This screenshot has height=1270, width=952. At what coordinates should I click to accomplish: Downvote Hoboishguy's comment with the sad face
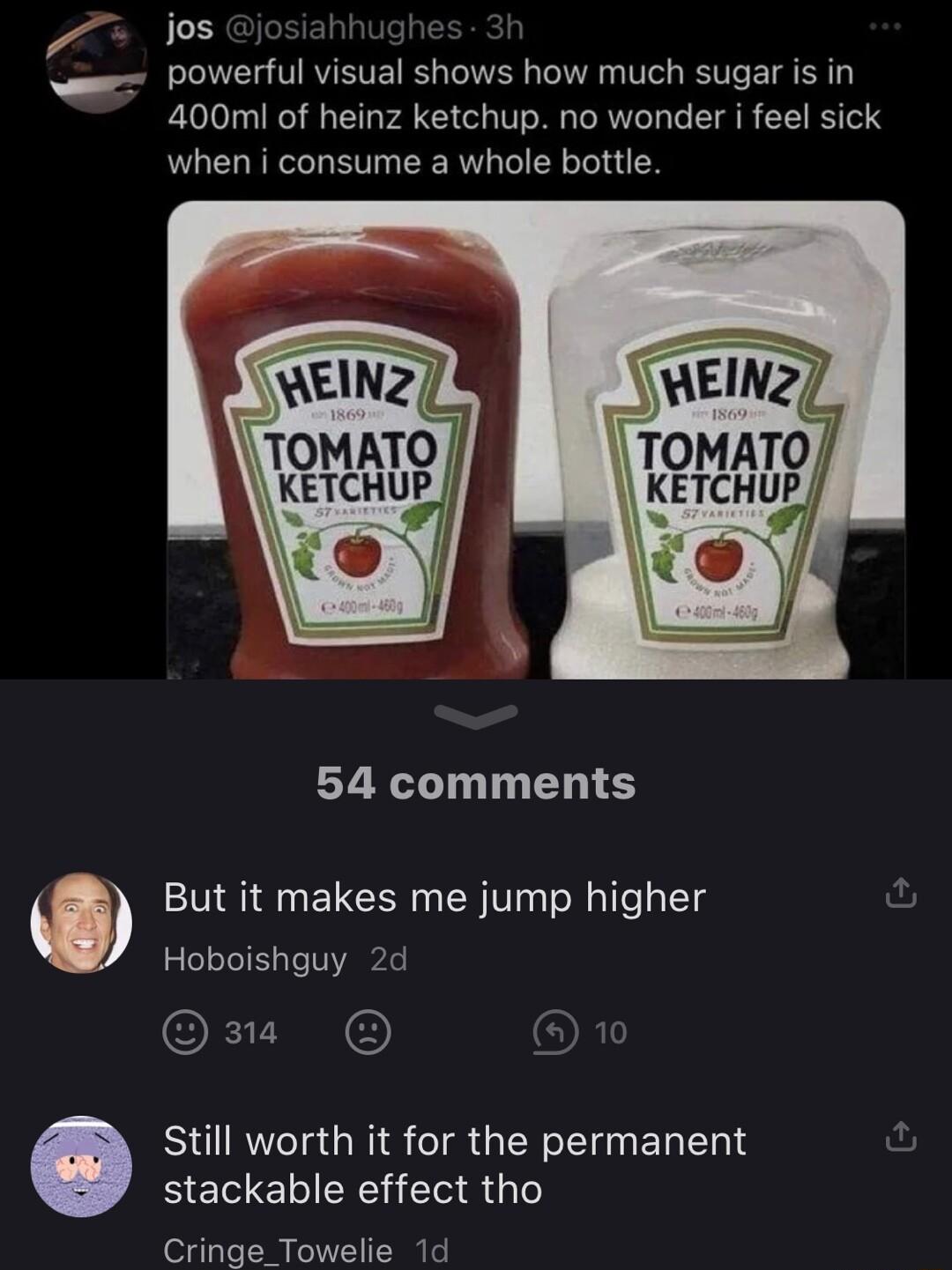click(x=368, y=1032)
